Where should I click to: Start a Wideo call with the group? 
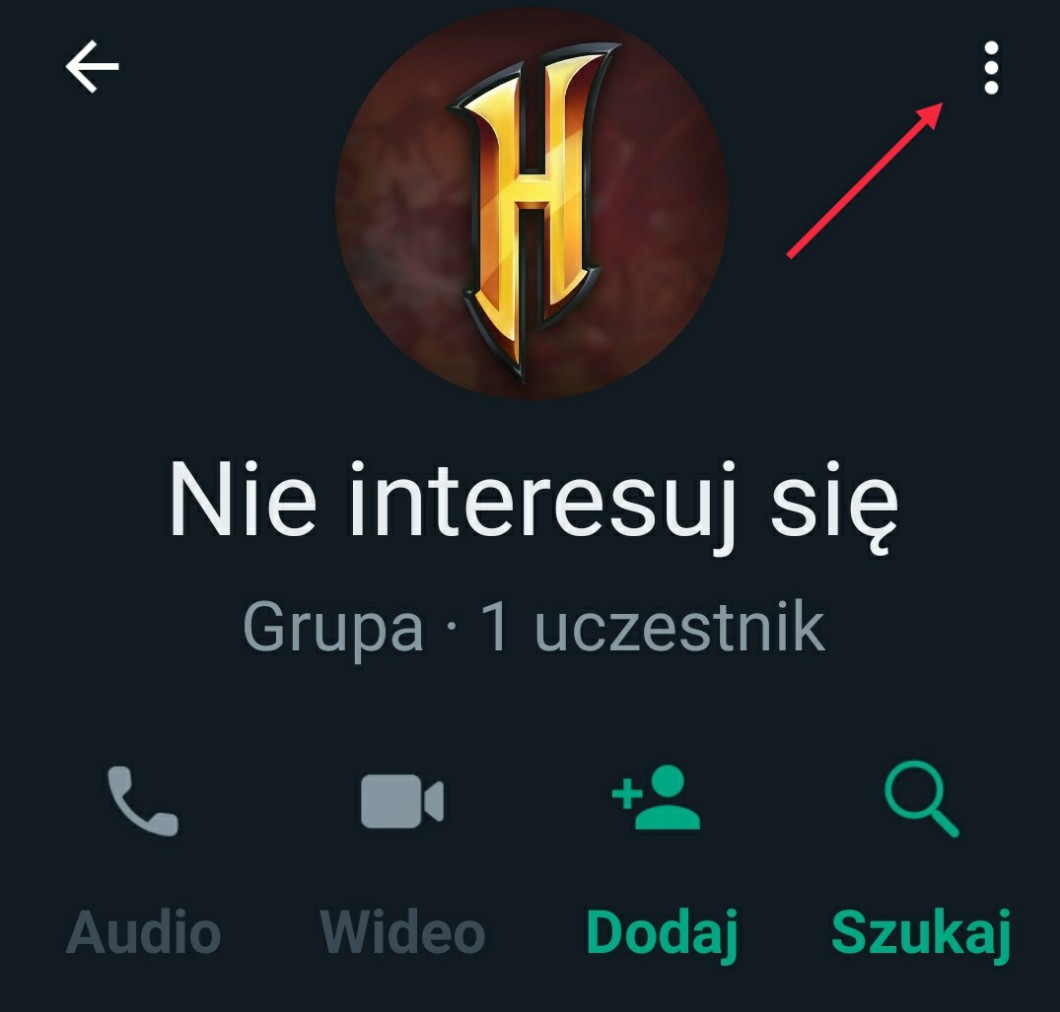point(402,855)
